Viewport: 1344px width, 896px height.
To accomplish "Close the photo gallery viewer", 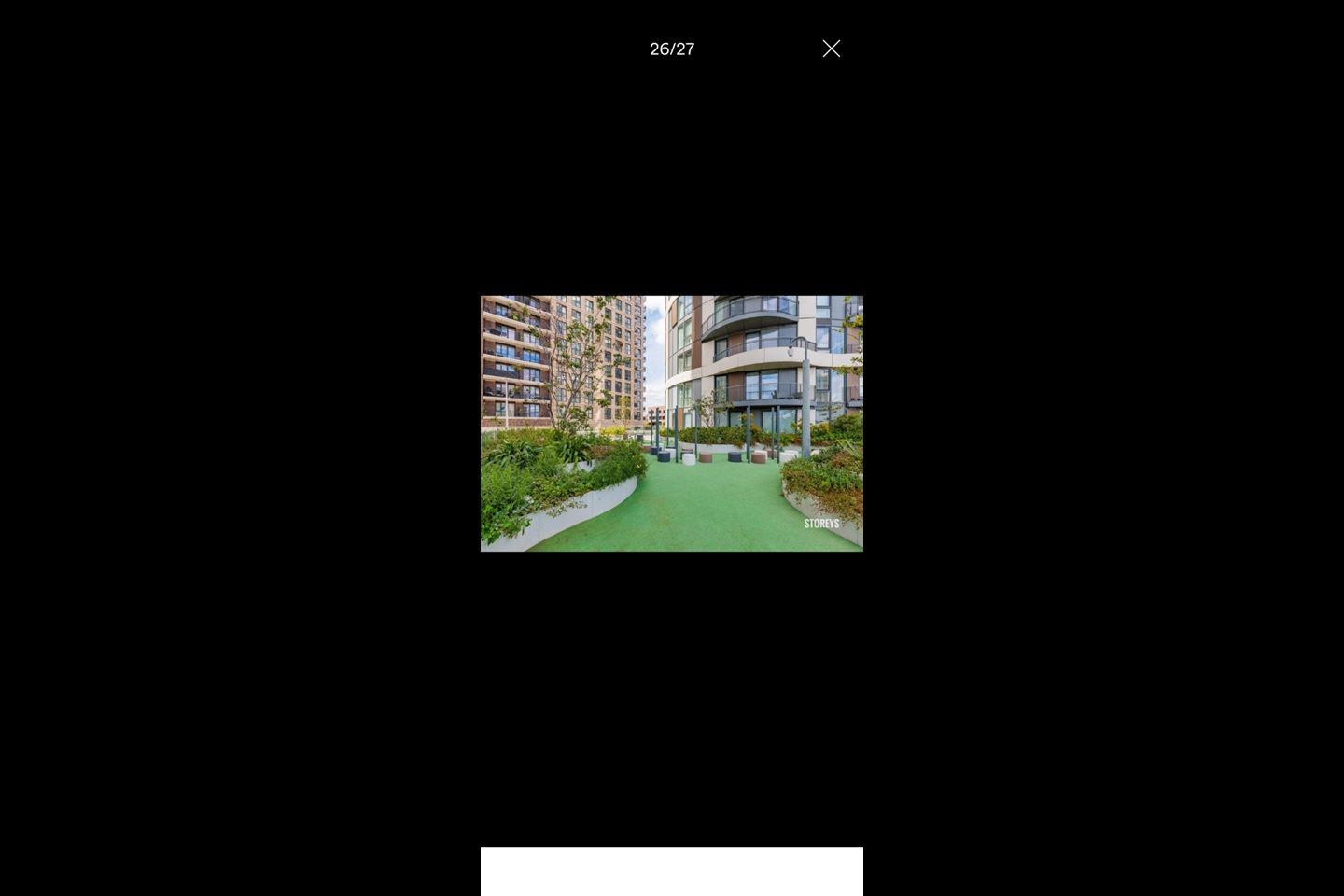I will 831,49.
